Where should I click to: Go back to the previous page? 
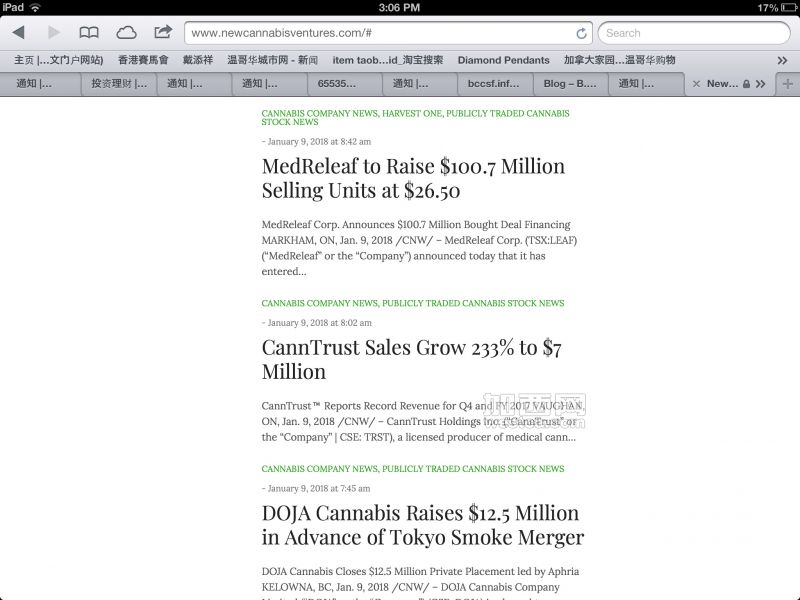(x=18, y=33)
